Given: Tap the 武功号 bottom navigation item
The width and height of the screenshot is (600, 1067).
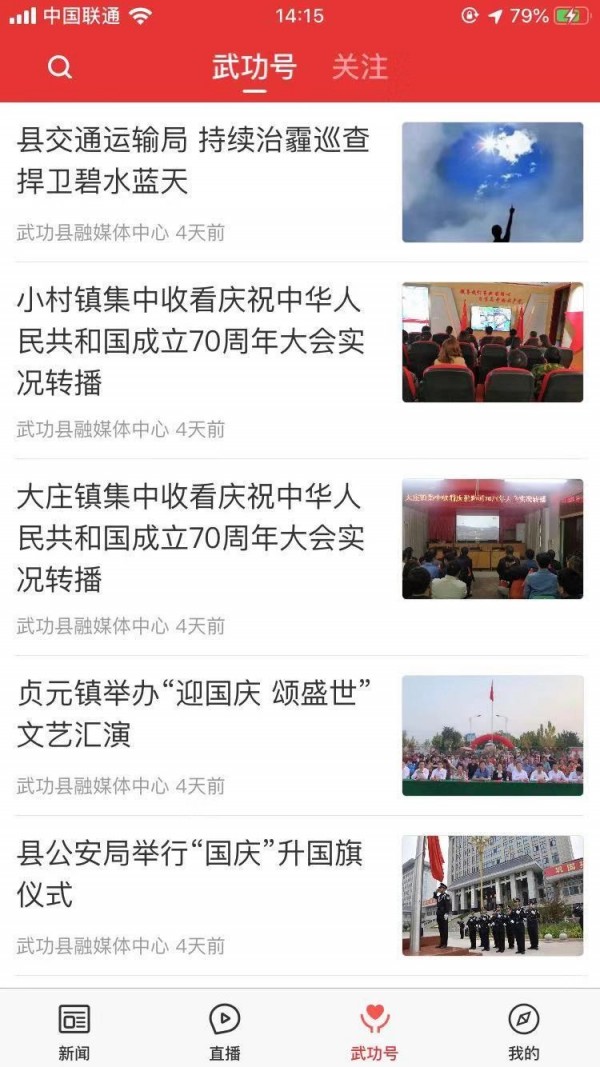Looking at the screenshot, I should pos(374,1030).
